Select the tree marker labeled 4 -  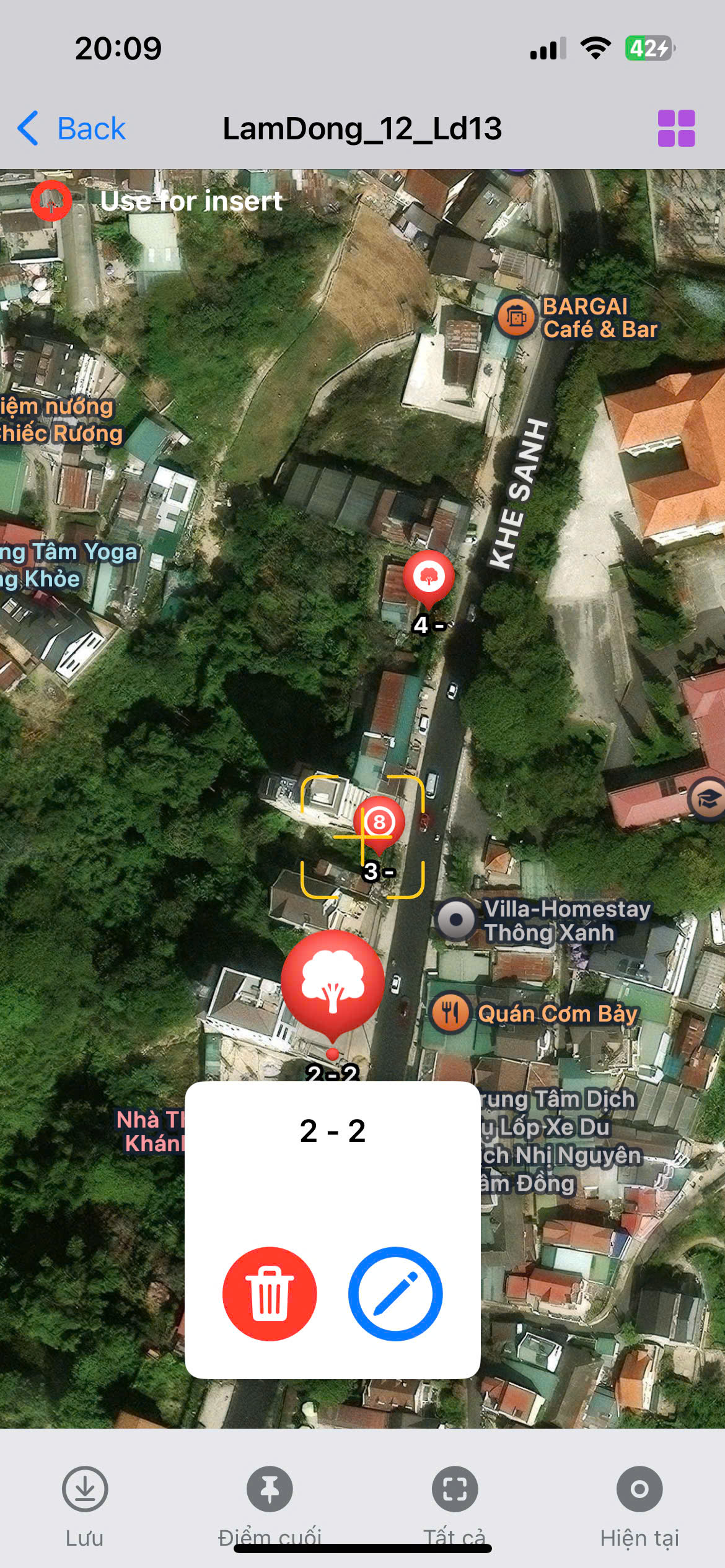pos(429,577)
